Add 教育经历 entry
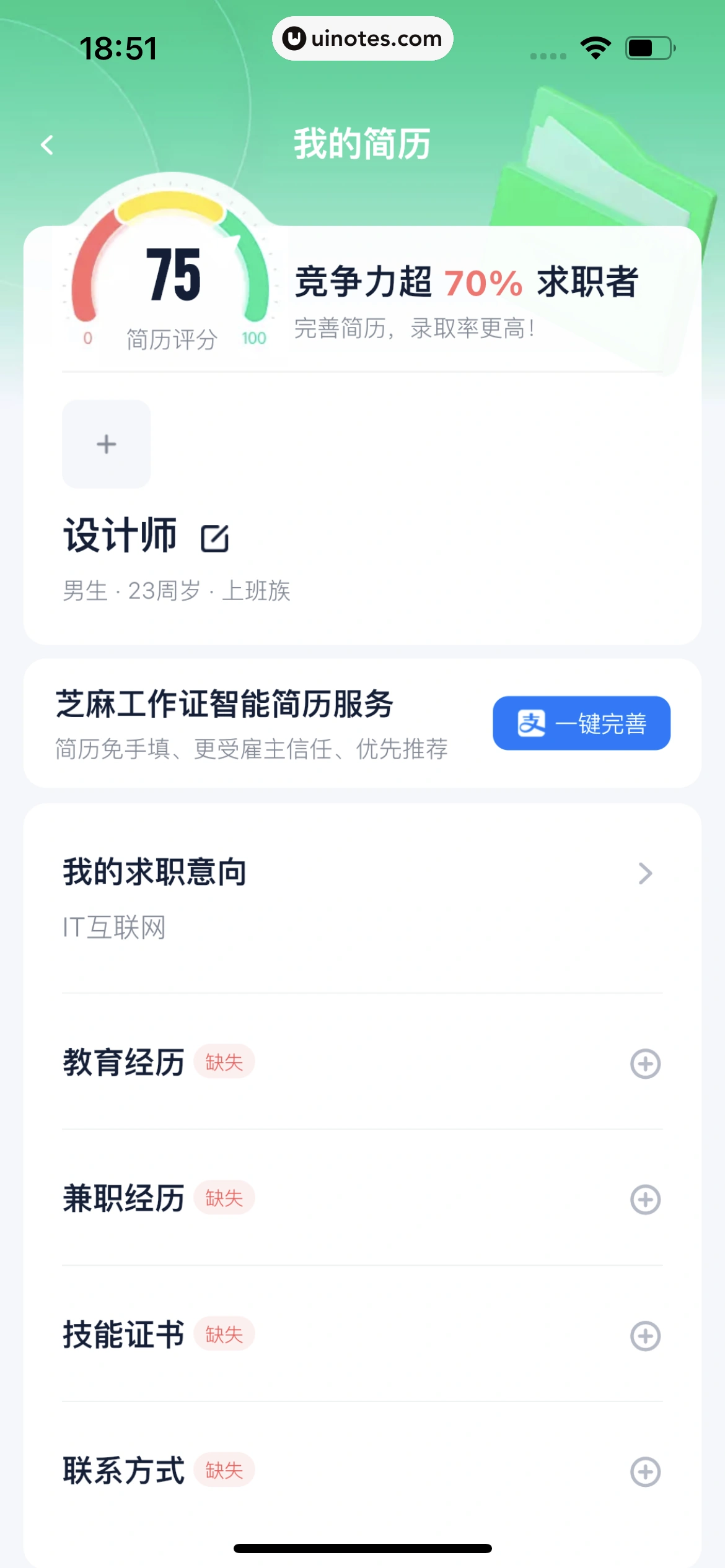This screenshot has height=1568, width=725. coord(645,1064)
